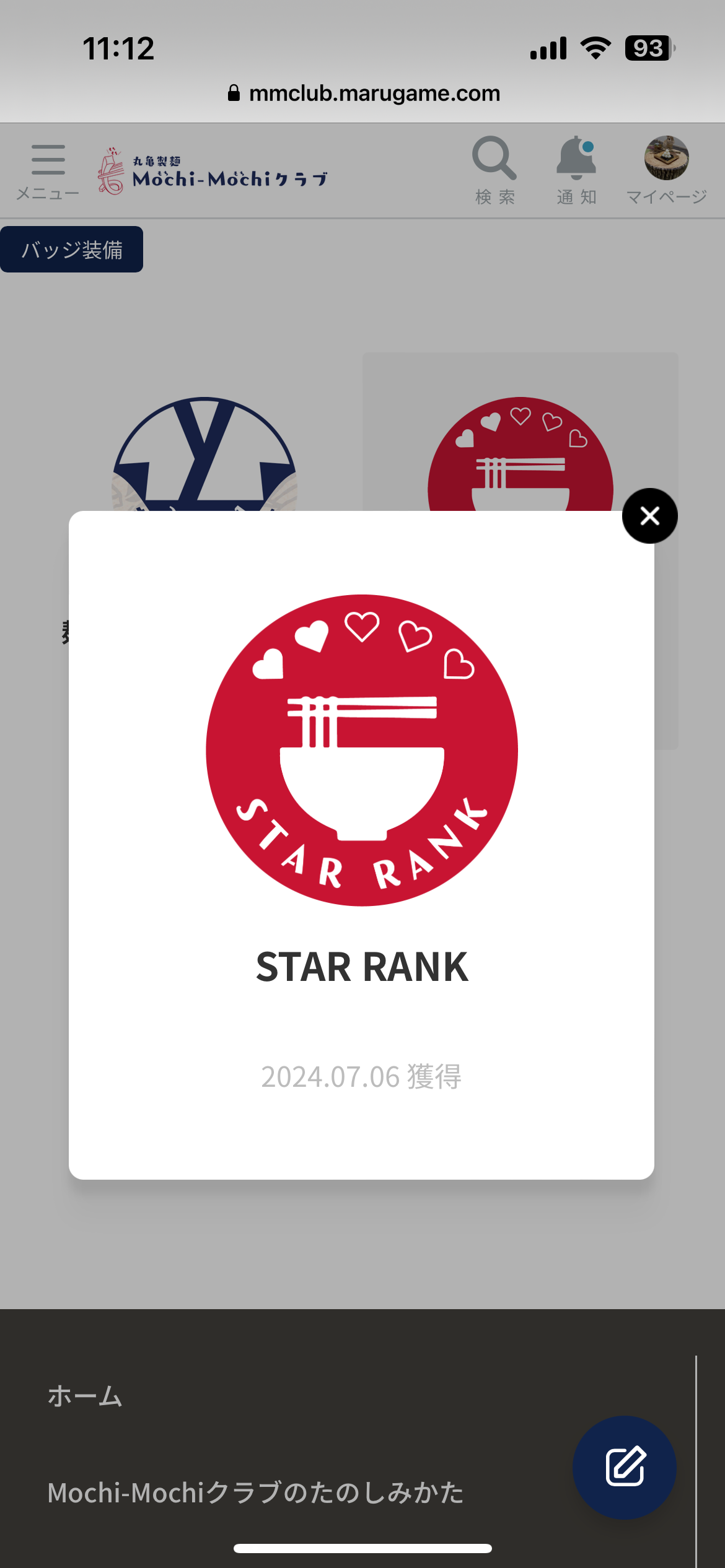Tap the バッジ装備 button
Image resolution: width=725 pixels, height=1568 pixels.
71,250
